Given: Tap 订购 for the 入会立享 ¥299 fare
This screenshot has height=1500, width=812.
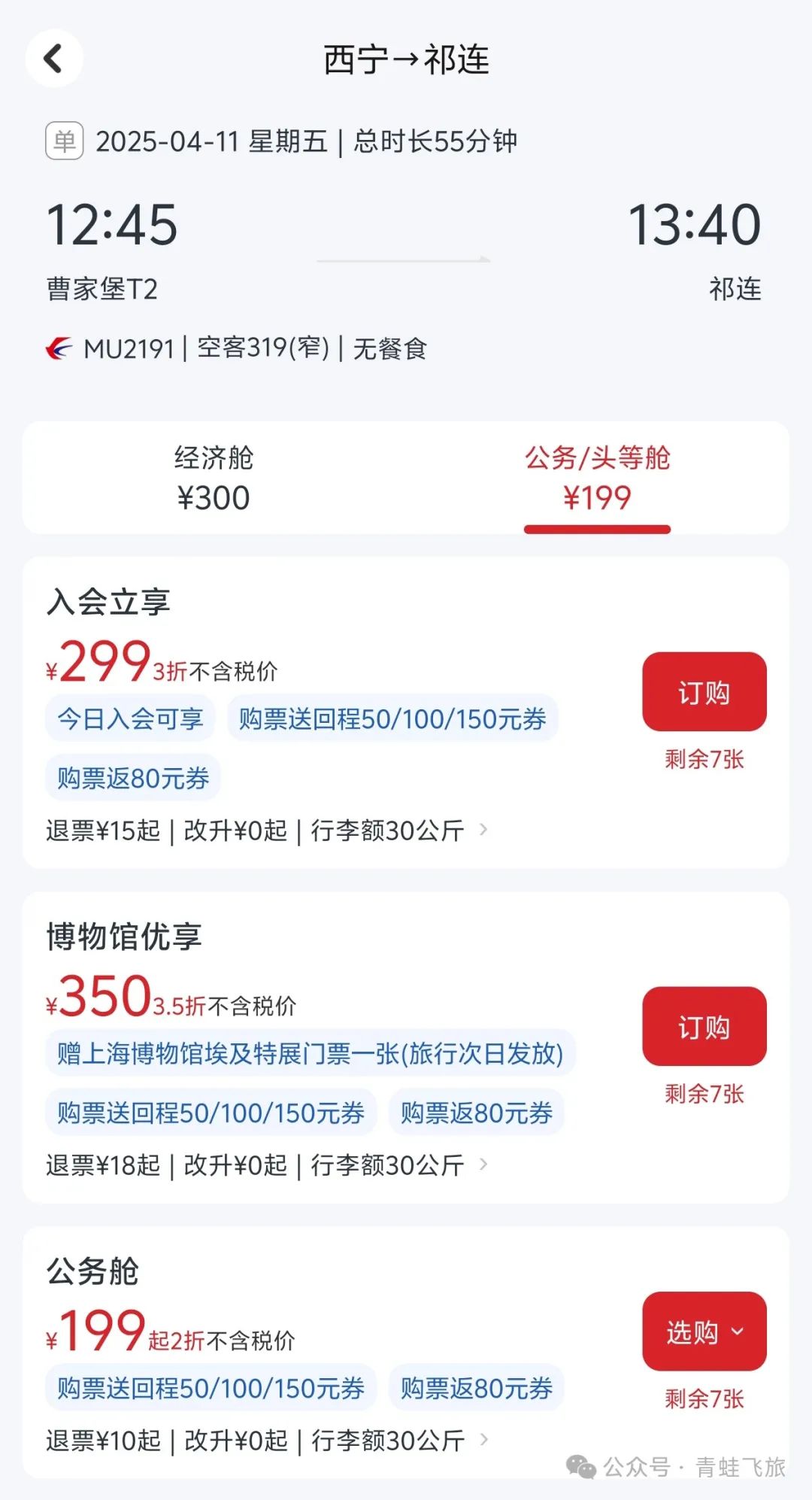Looking at the screenshot, I should (704, 692).
